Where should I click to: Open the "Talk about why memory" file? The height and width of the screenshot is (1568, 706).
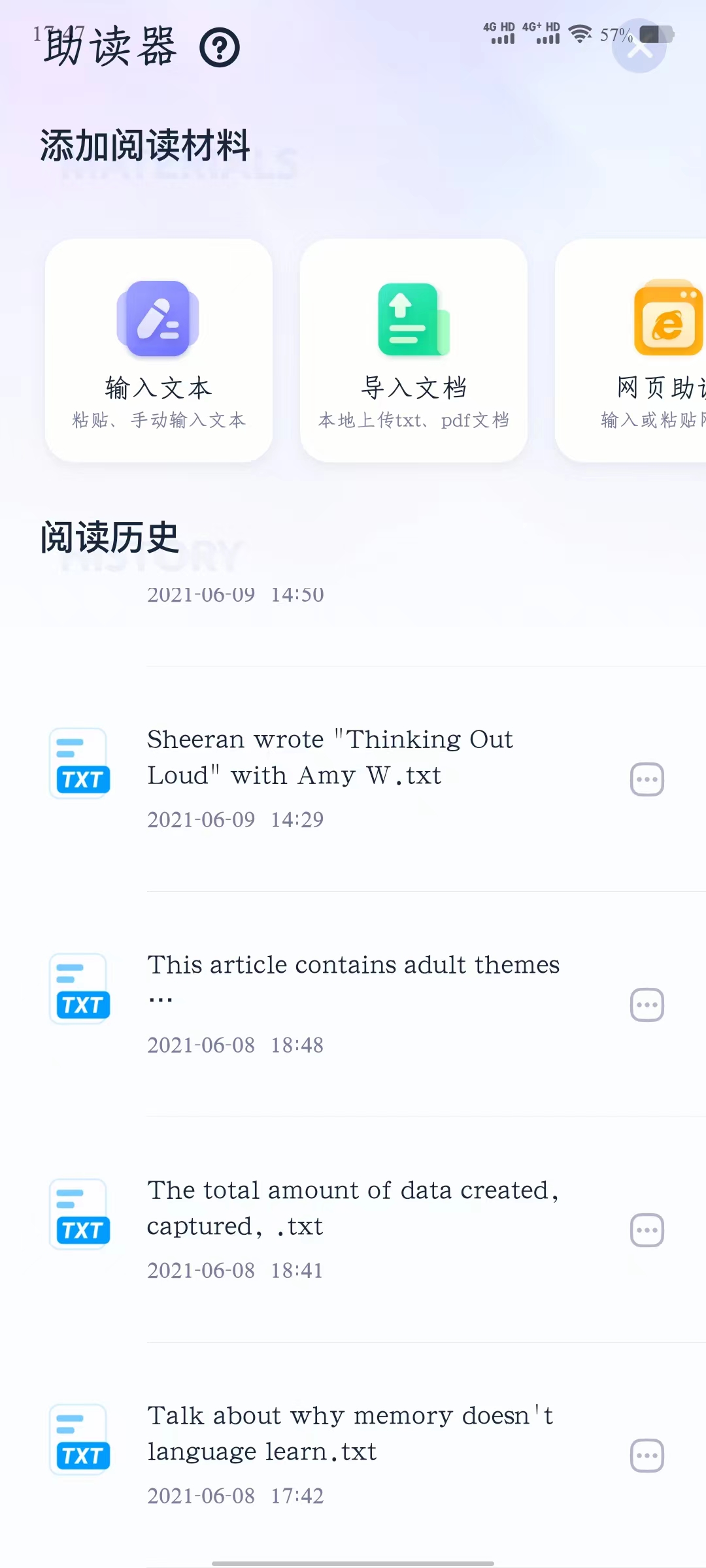[350, 1434]
